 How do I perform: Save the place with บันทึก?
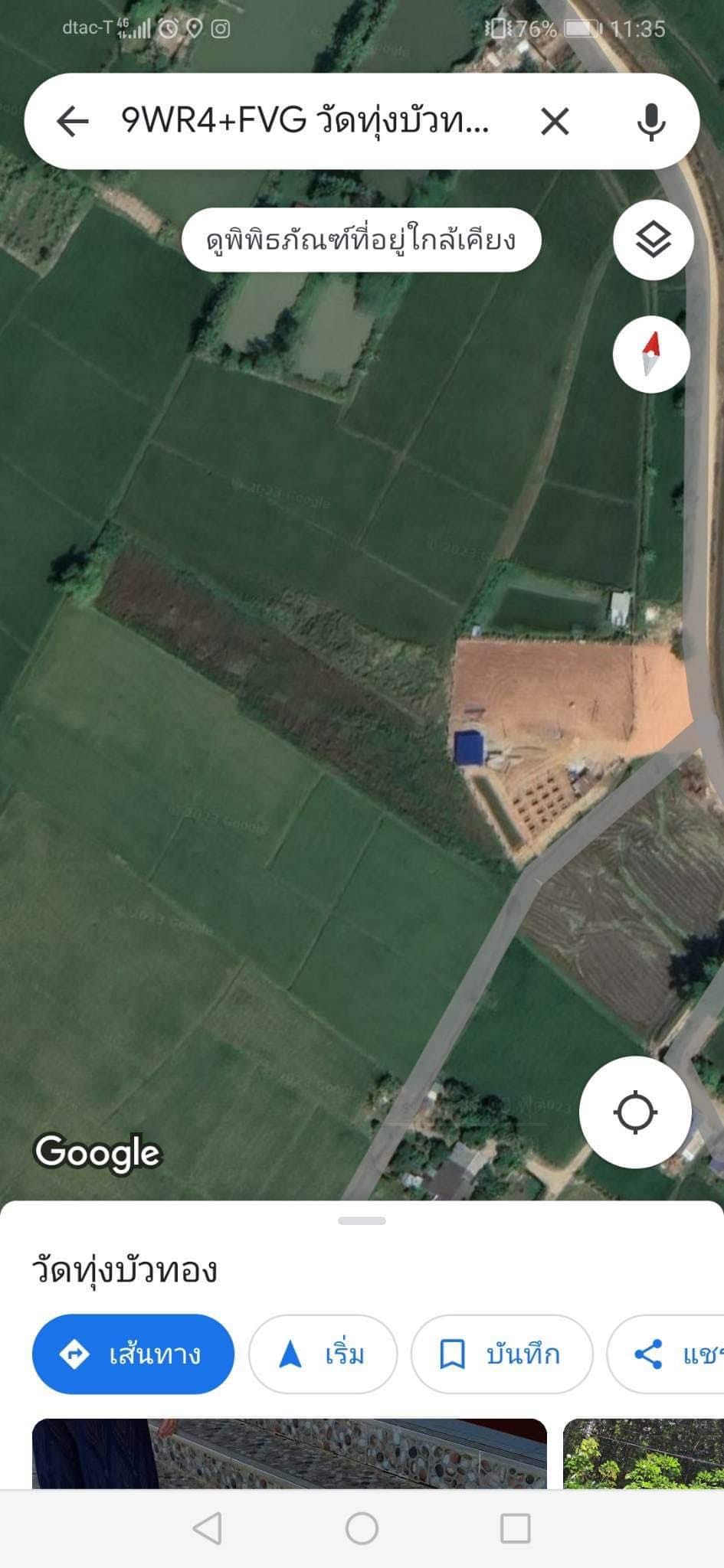(x=502, y=1354)
